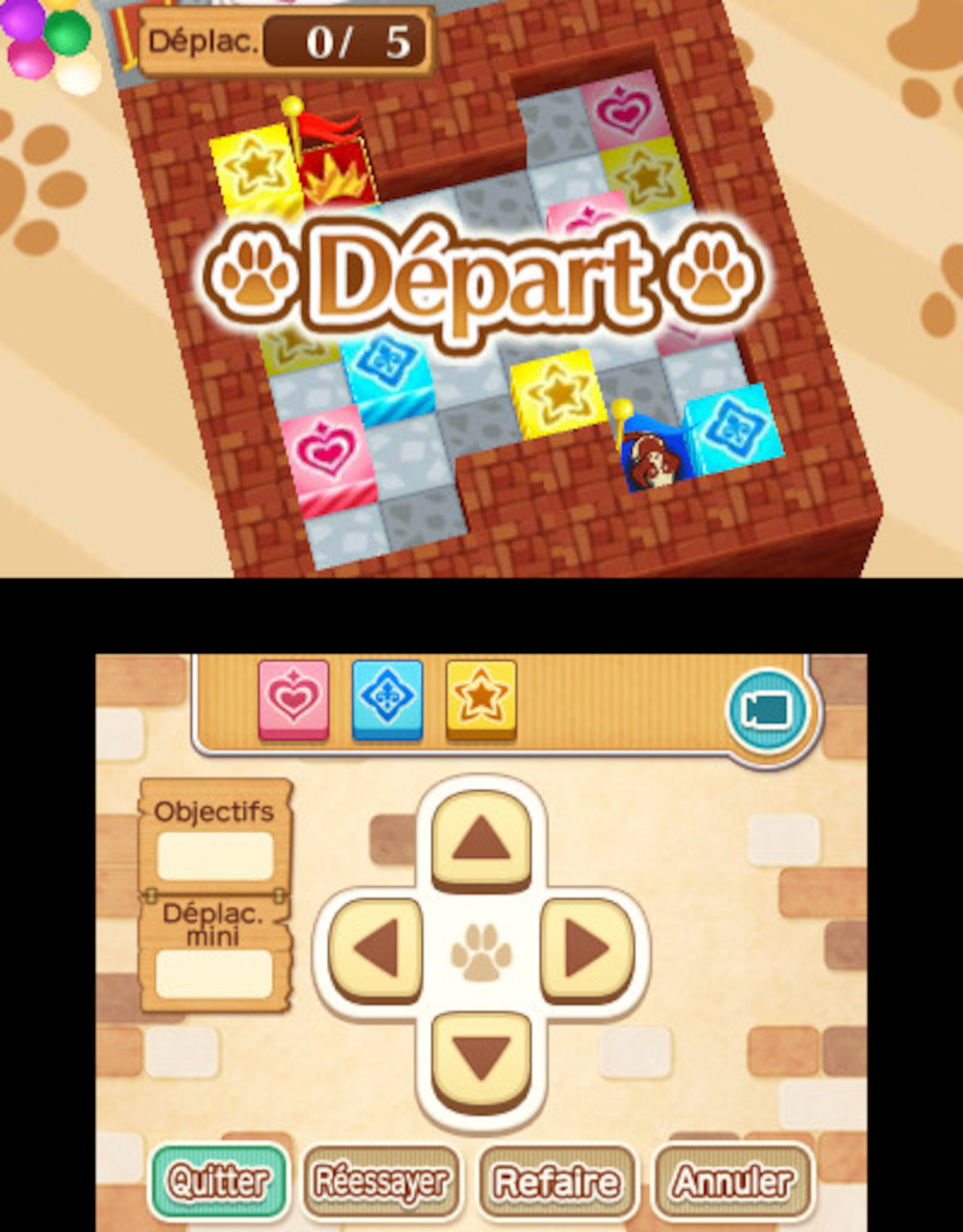Undo the last move with Annuler
This screenshot has height=1232, width=963.
[733, 1182]
